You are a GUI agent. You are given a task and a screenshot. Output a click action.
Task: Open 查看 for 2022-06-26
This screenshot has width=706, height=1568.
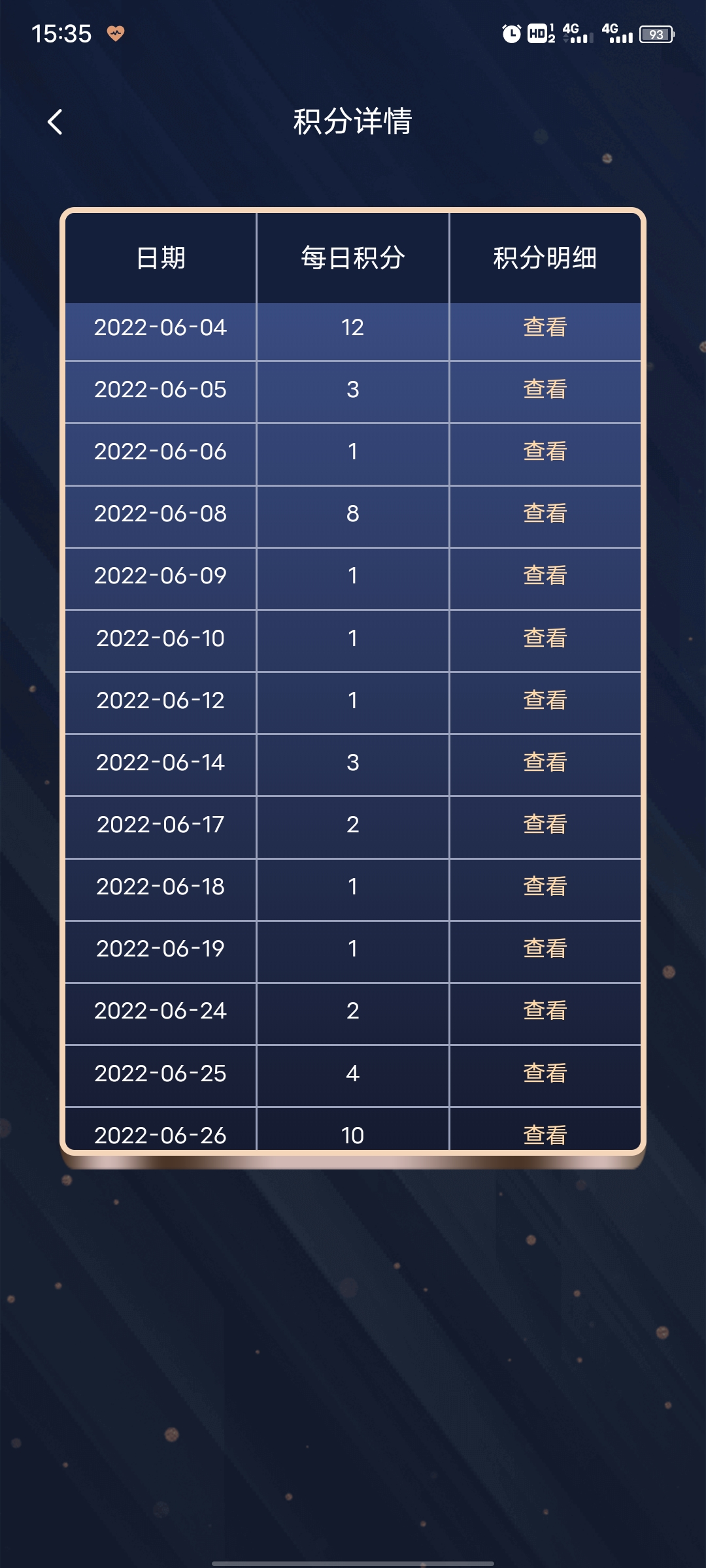pos(545,1134)
